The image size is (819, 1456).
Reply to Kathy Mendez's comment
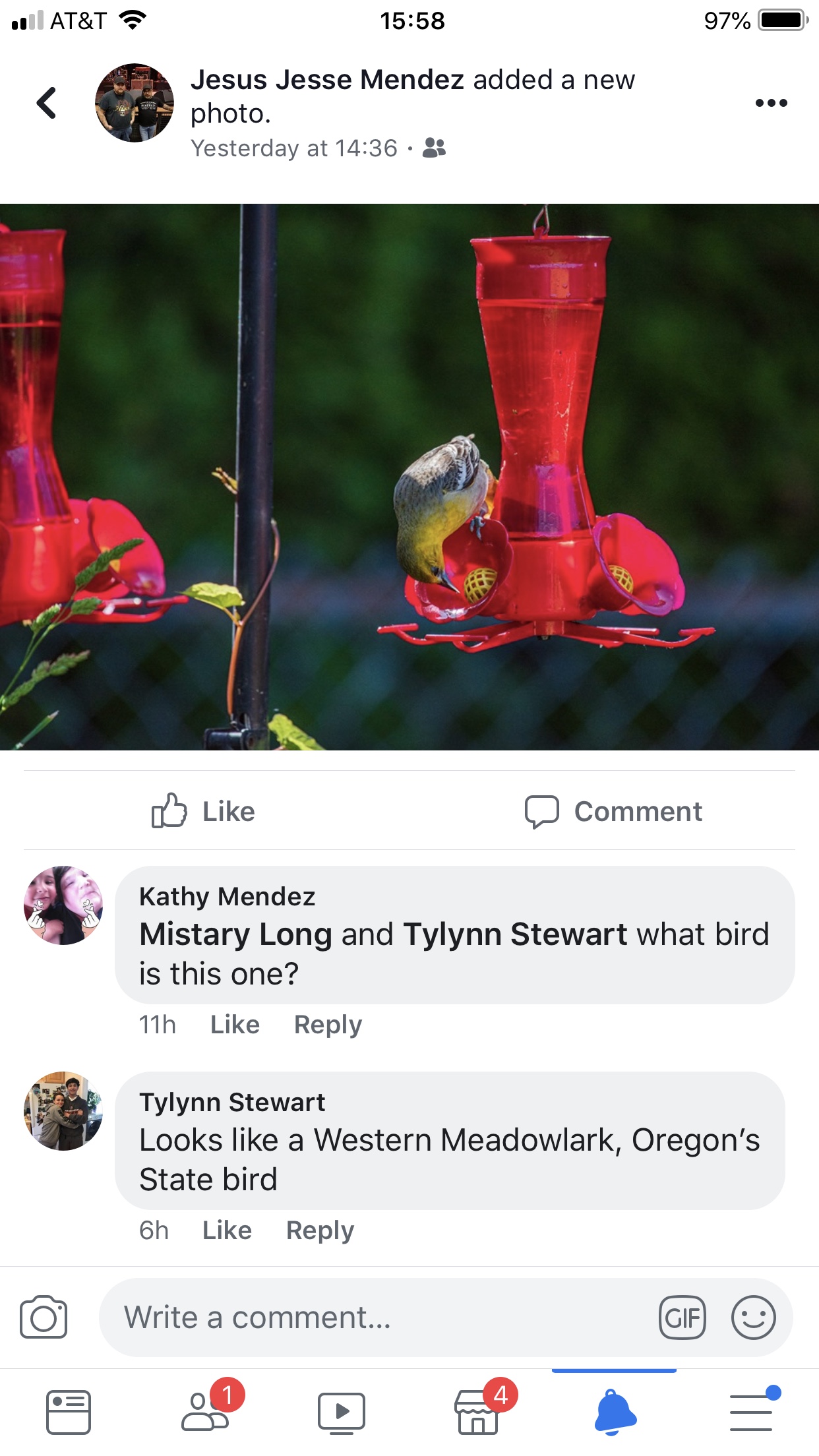click(328, 1025)
